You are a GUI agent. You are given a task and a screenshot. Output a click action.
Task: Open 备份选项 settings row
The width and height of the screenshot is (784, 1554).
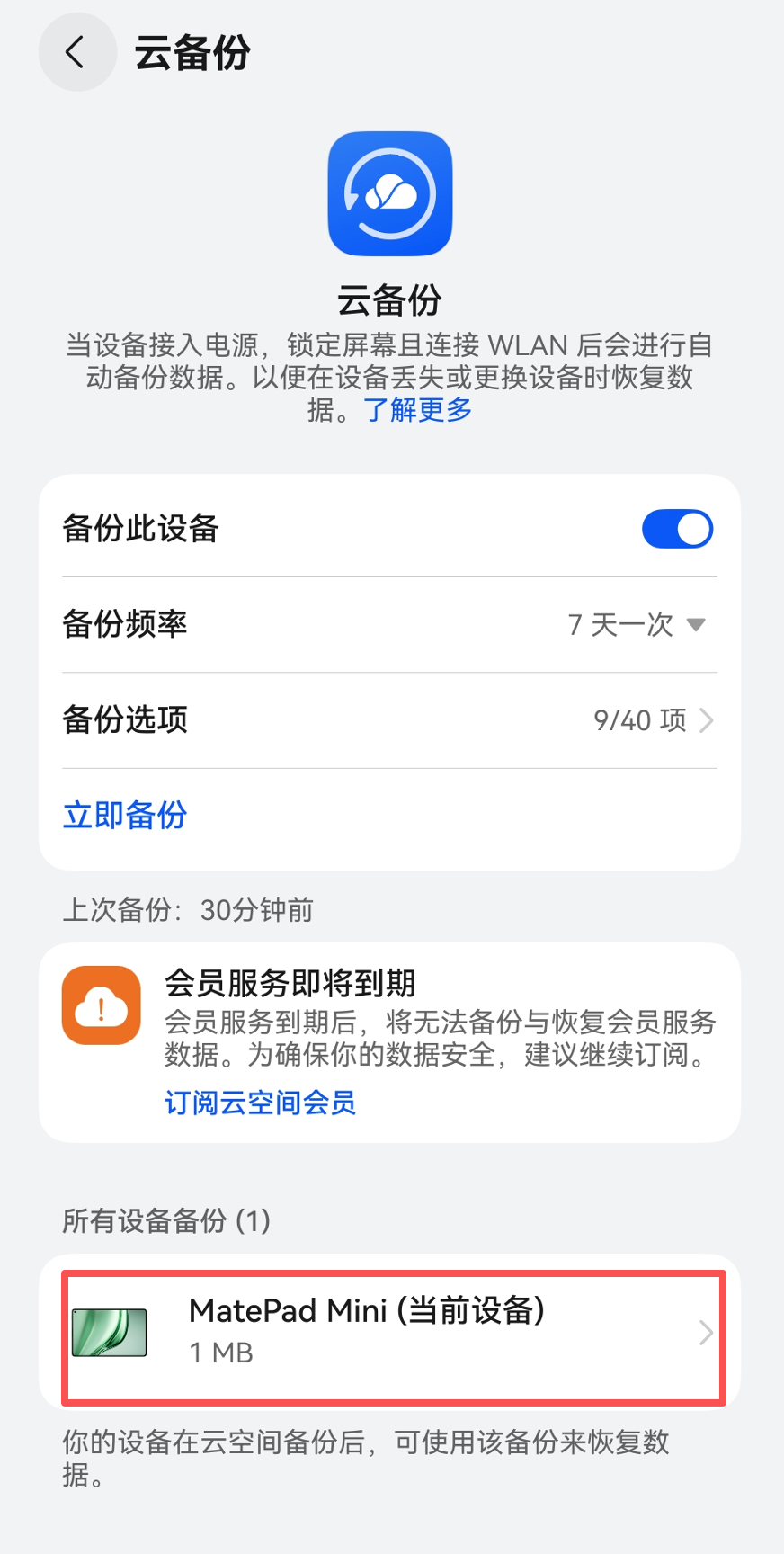coord(389,720)
